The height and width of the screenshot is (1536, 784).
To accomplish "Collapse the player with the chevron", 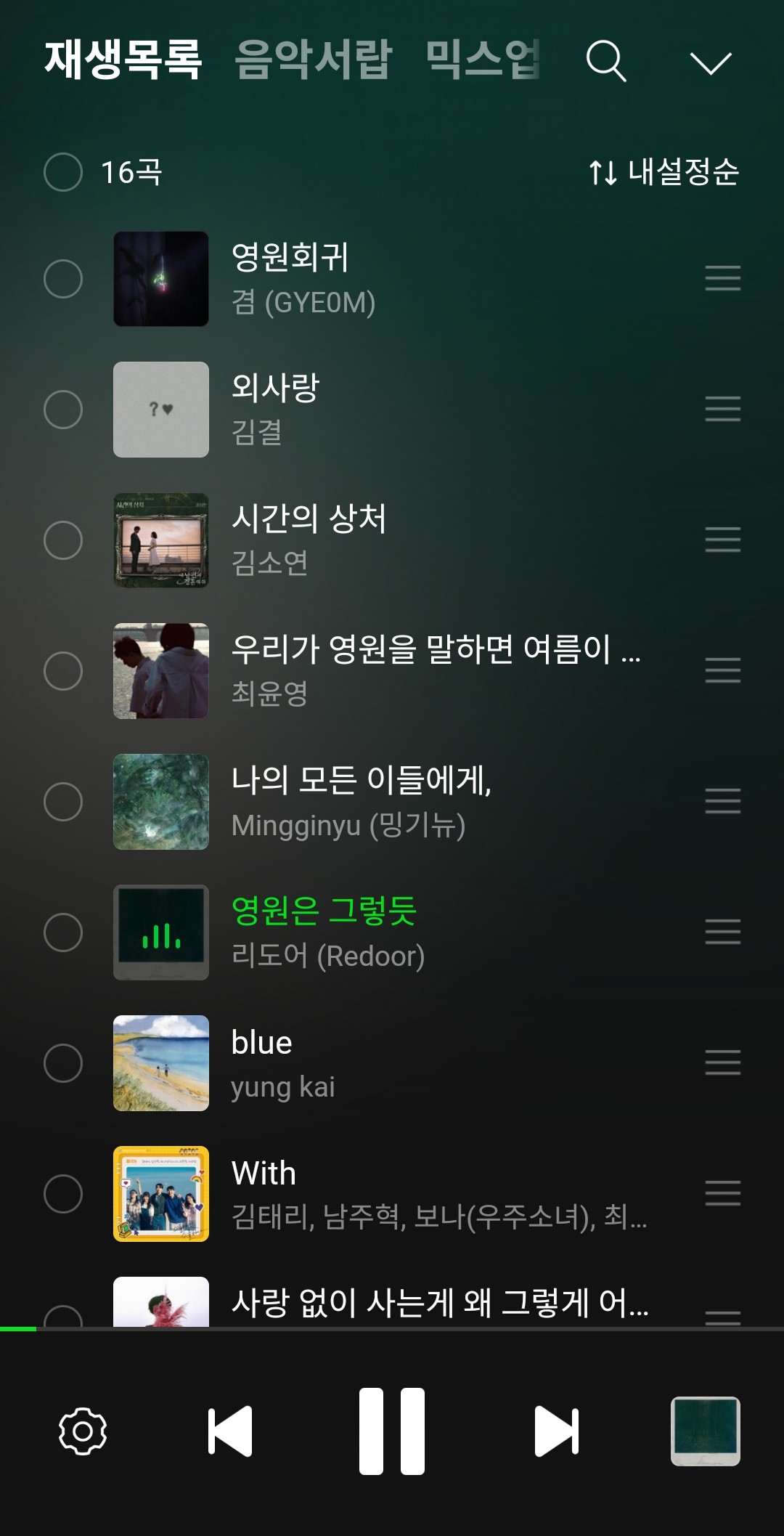I will coord(711,64).
